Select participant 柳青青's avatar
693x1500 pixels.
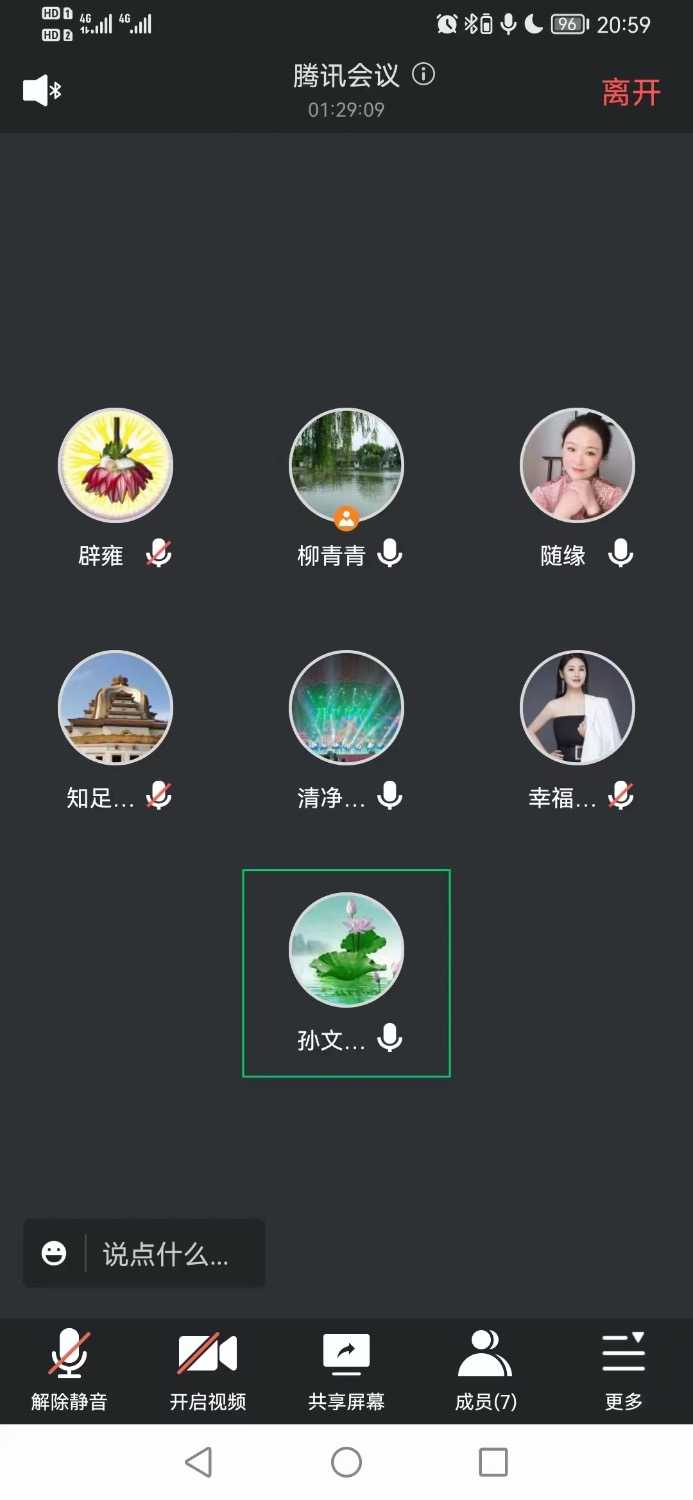click(x=346, y=466)
